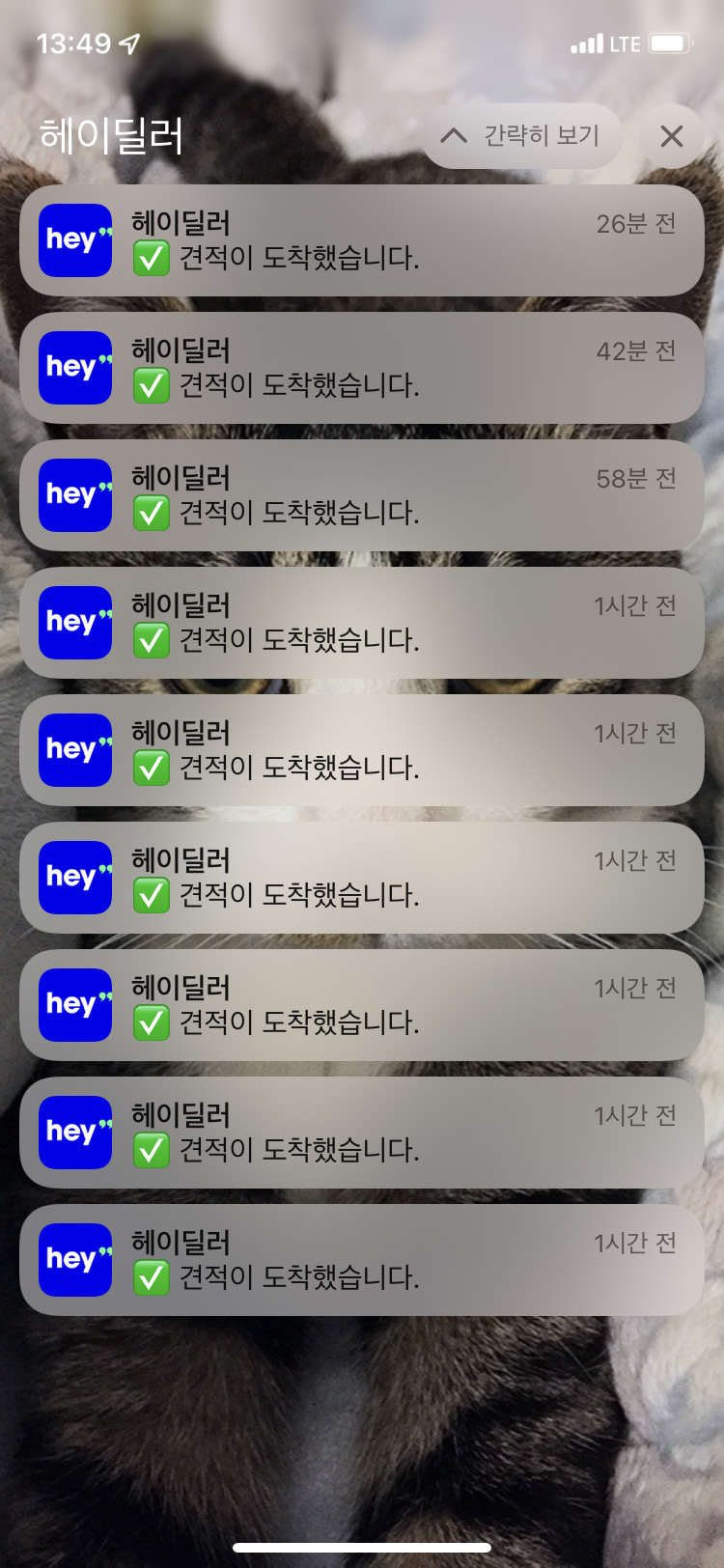
Task: Open the 26분 전 견적 도착 notification
Action: (x=362, y=240)
